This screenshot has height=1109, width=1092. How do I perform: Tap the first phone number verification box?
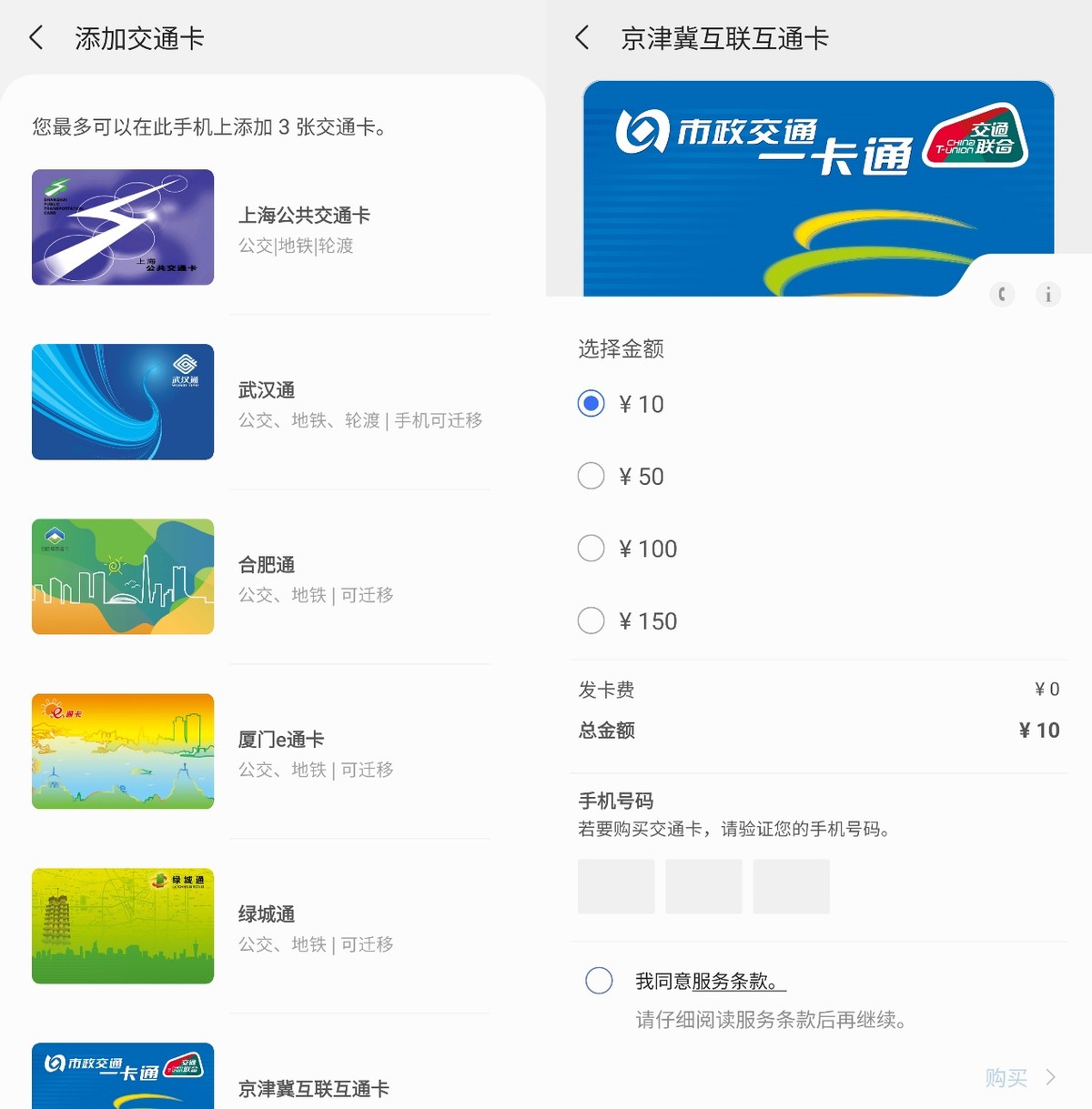(x=615, y=886)
